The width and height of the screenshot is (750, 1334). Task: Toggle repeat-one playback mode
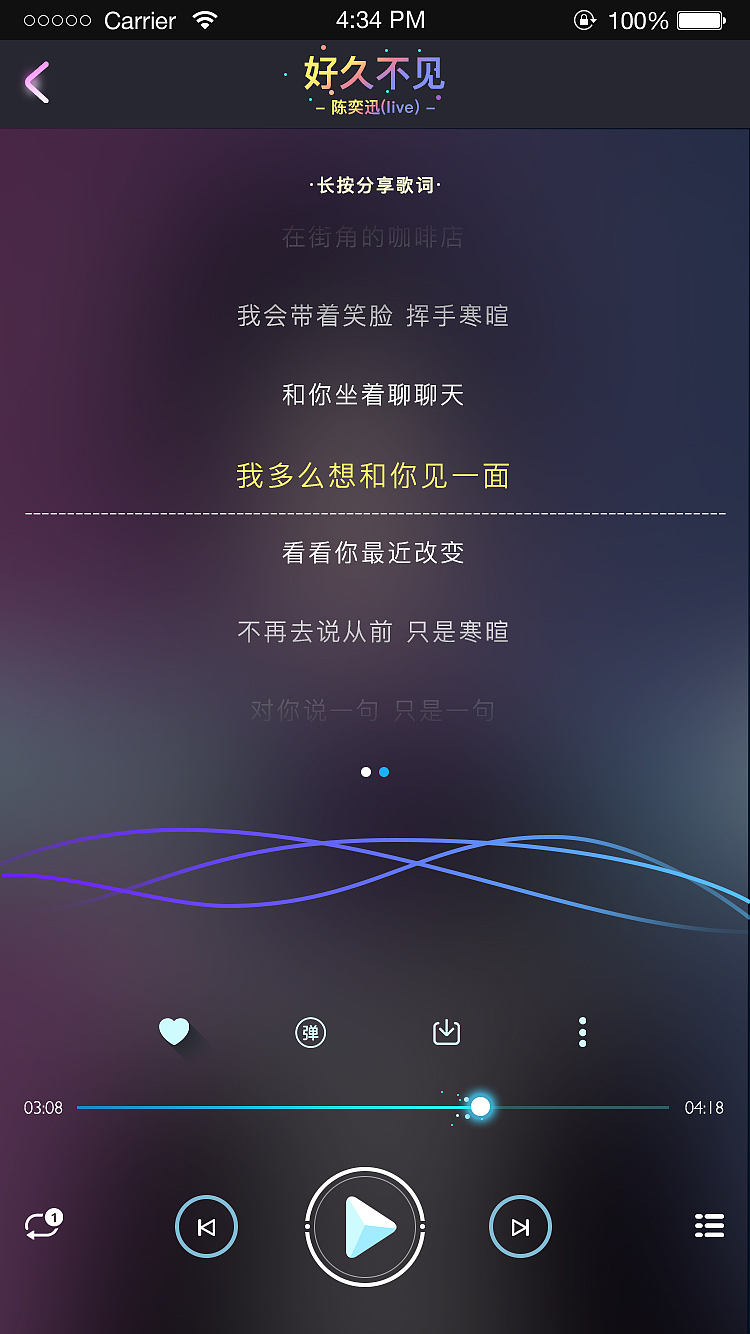click(42, 1225)
